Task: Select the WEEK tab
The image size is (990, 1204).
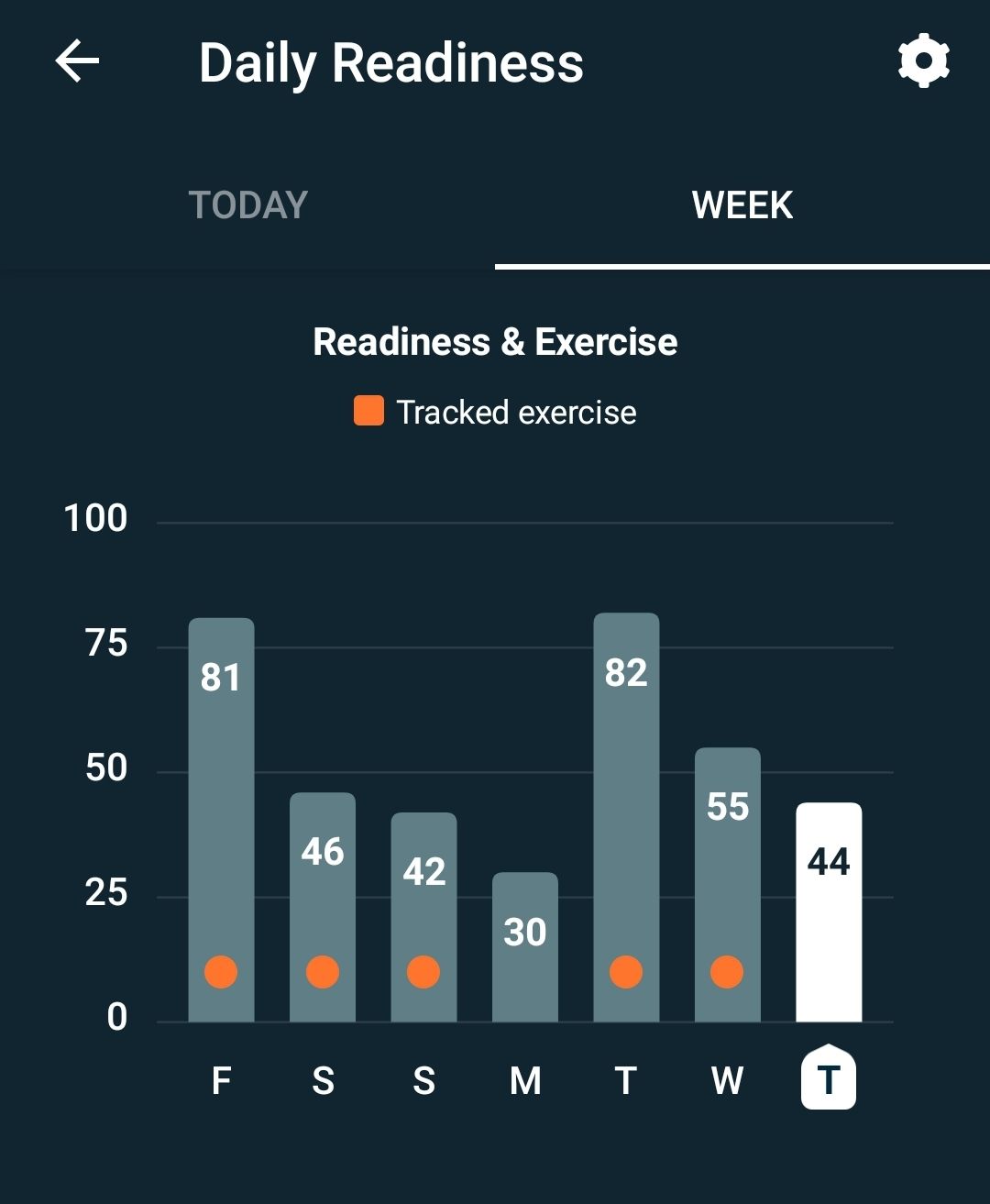Action: click(x=742, y=205)
